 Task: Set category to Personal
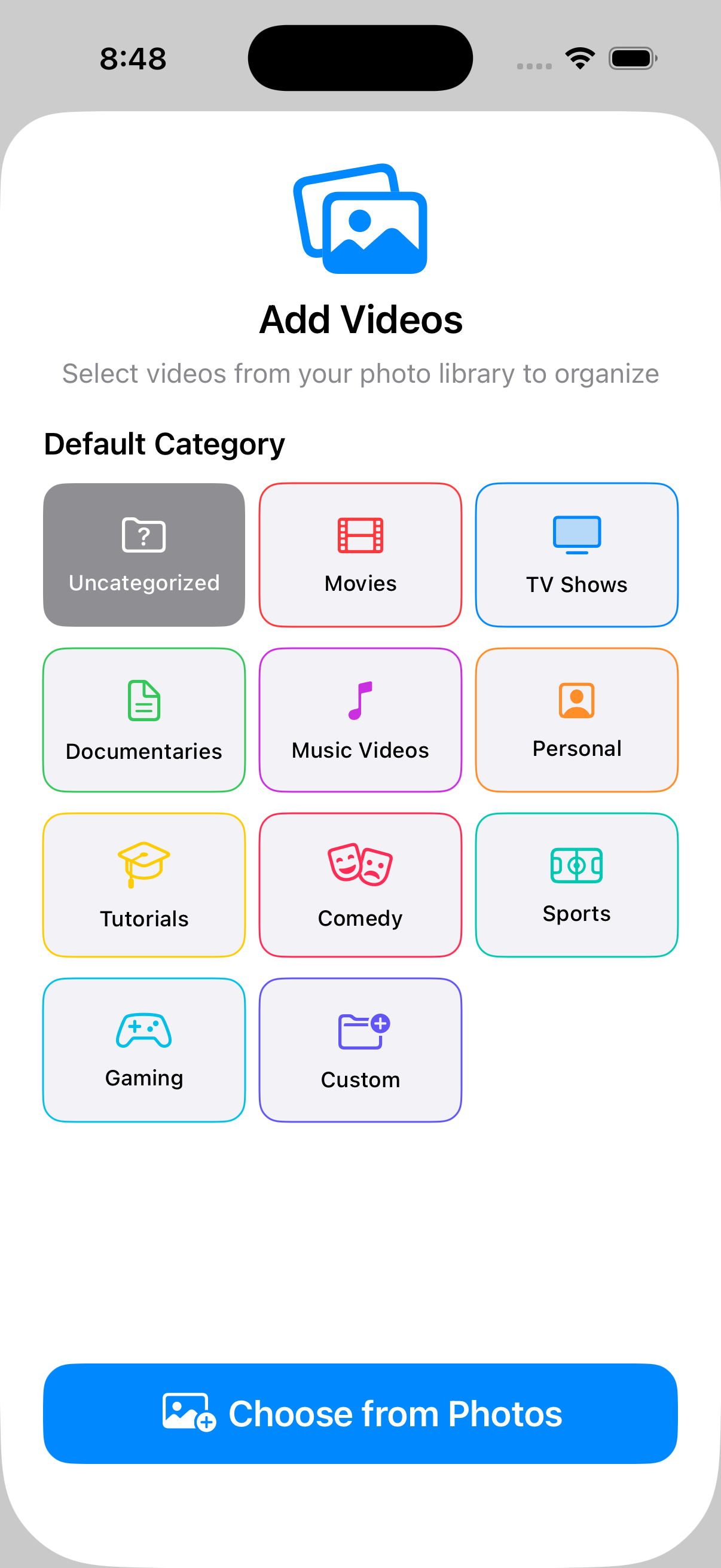pyautogui.click(x=576, y=719)
